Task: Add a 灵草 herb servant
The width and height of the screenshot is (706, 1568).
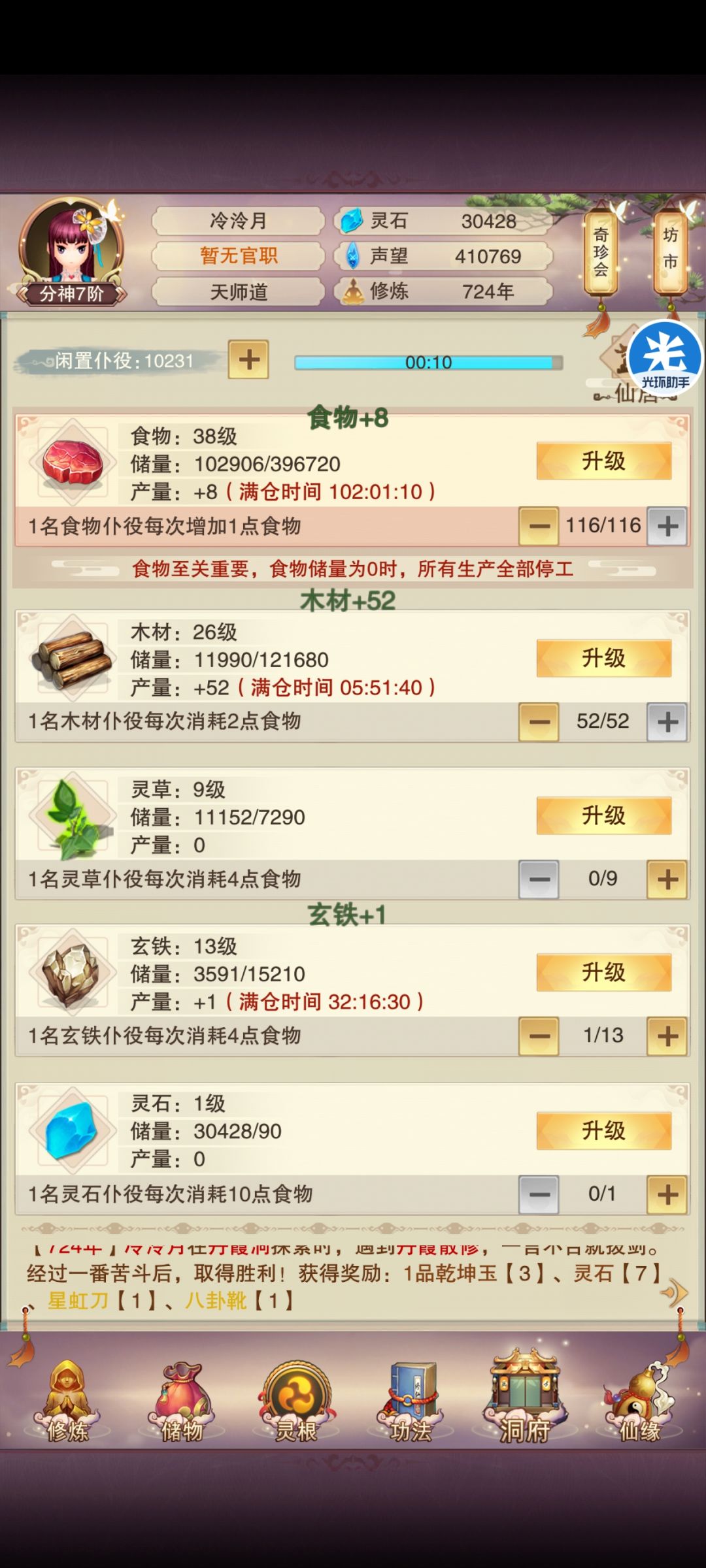Action: click(x=667, y=880)
